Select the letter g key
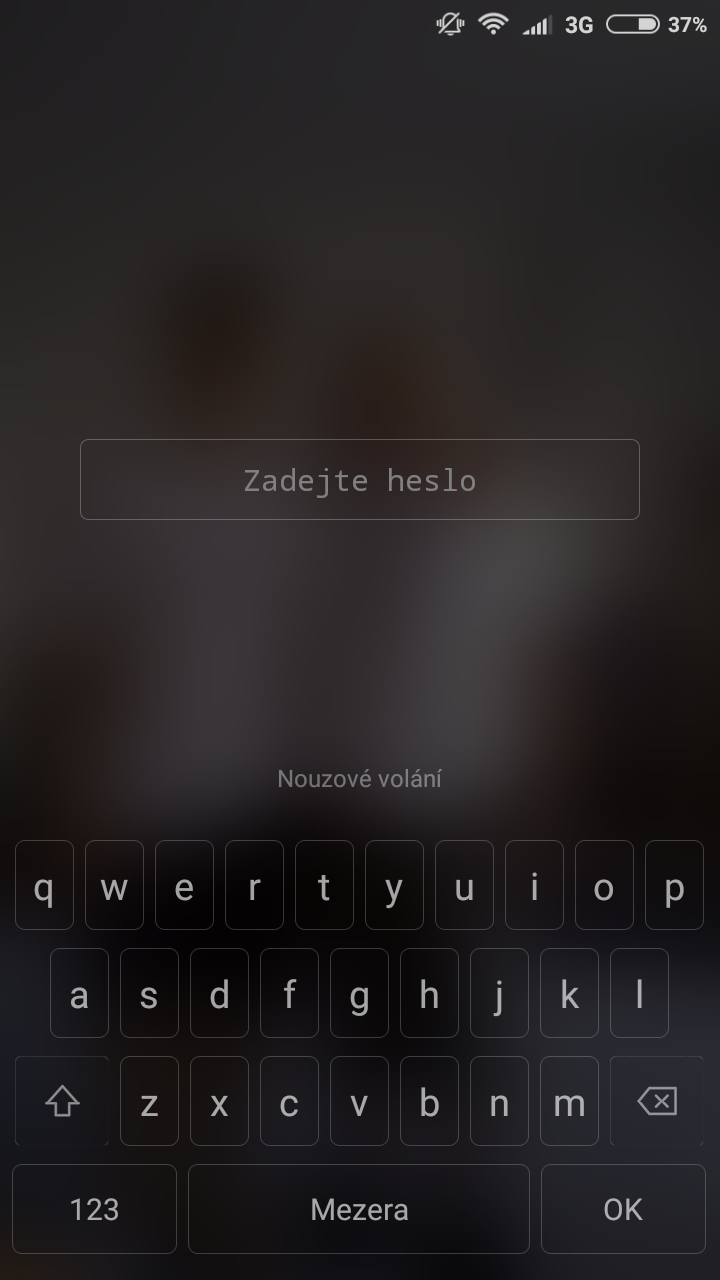 click(x=359, y=994)
